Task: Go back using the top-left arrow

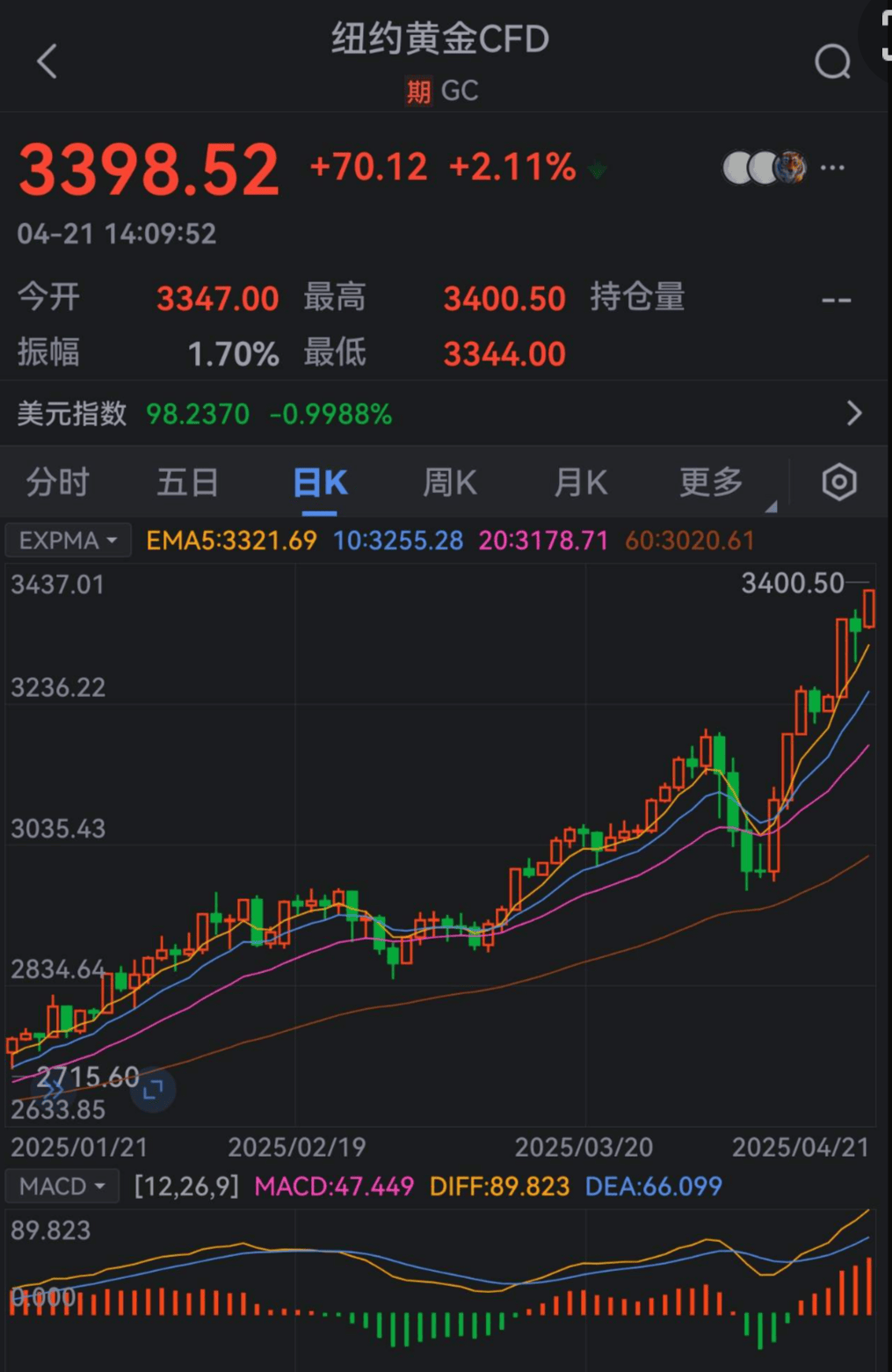Action: pos(47,62)
